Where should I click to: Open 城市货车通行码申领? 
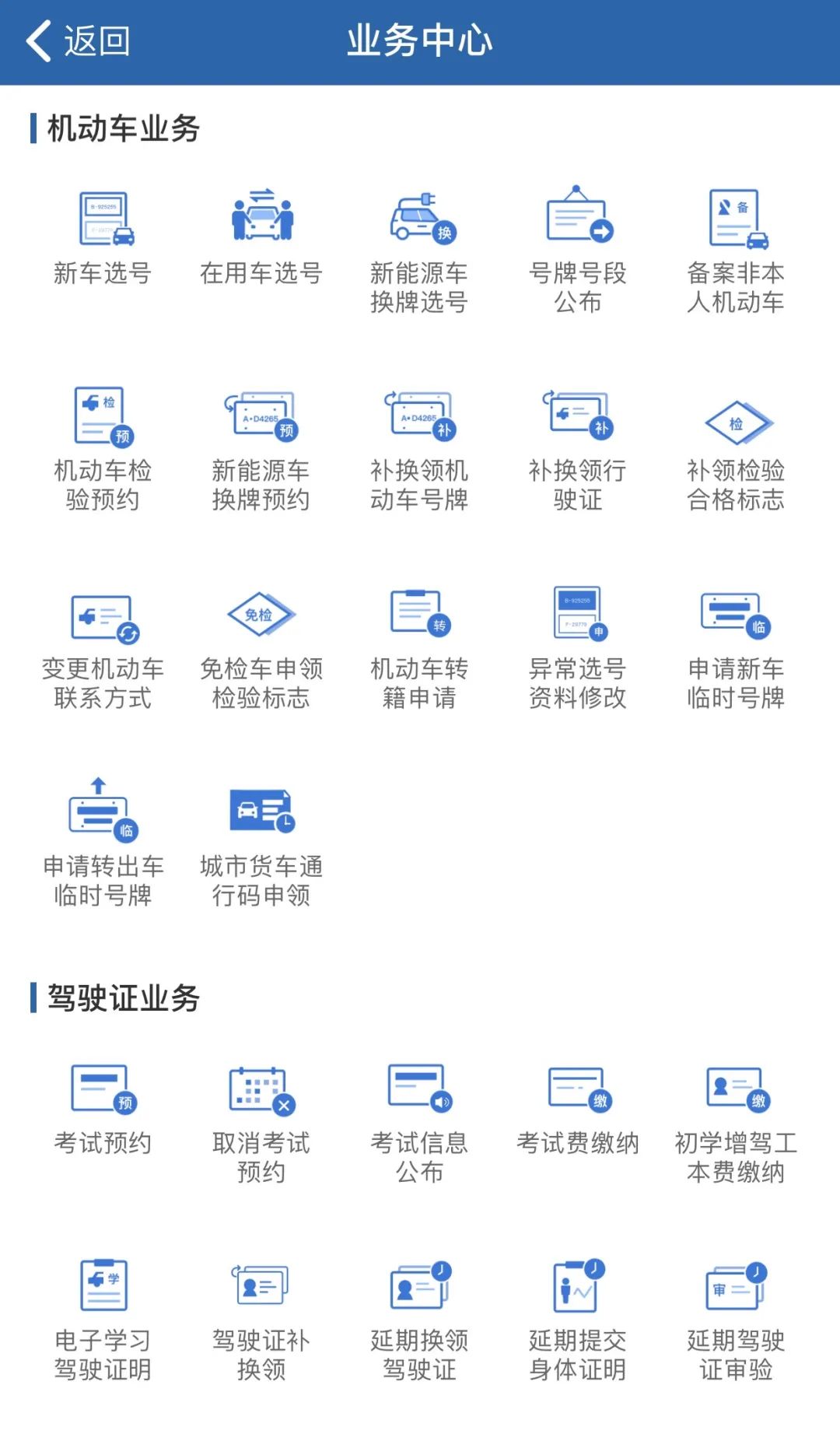click(x=261, y=848)
